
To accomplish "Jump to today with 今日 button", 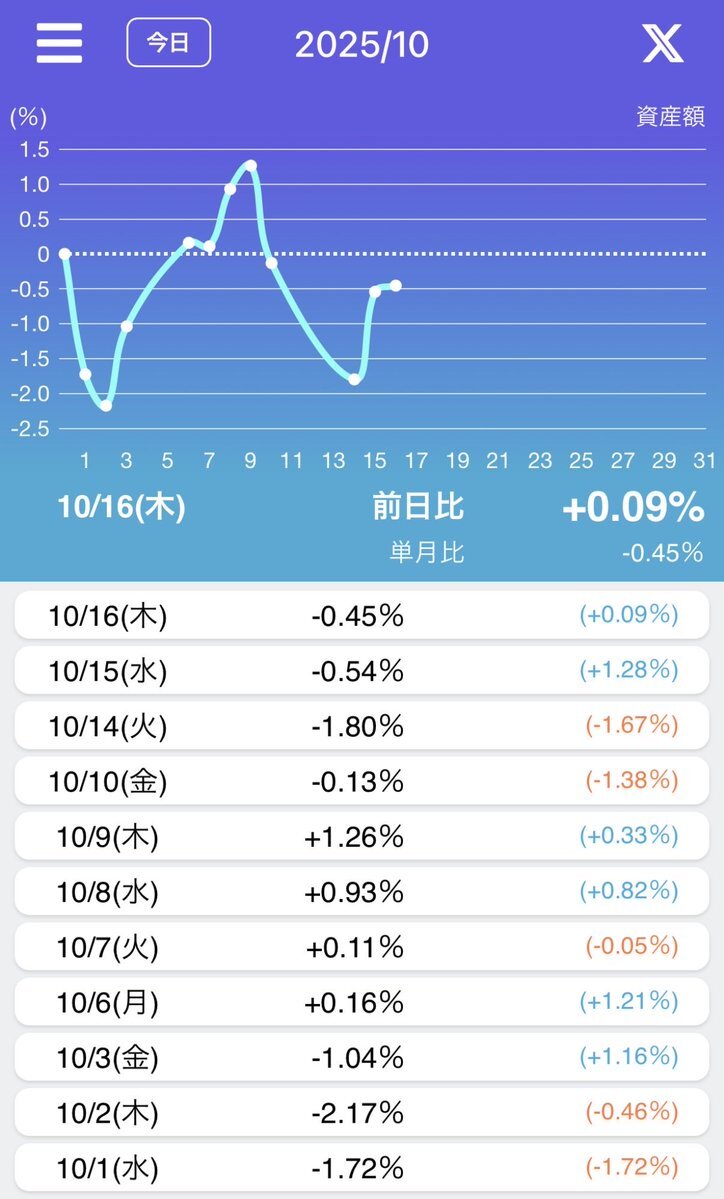I will click(168, 43).
